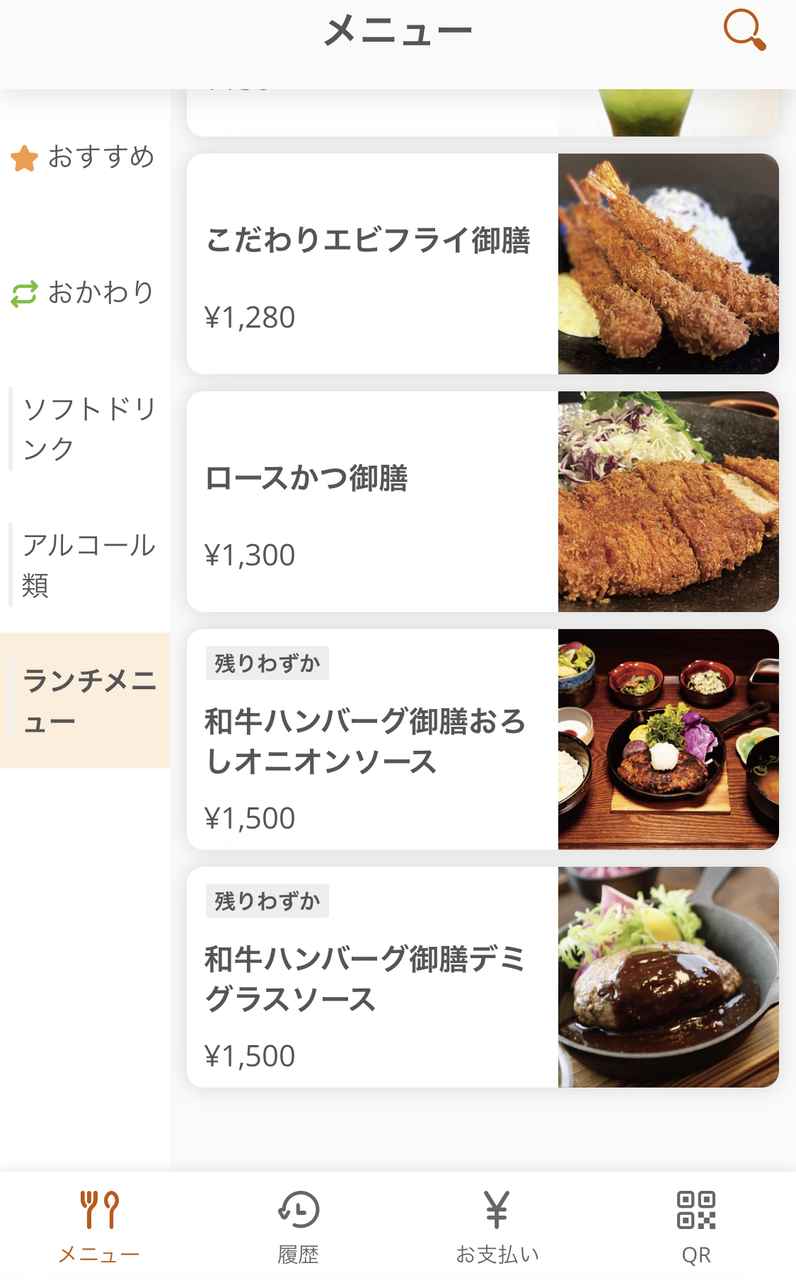
Task: Open the search magnifier icon
Action: click(x=744, y=30)
